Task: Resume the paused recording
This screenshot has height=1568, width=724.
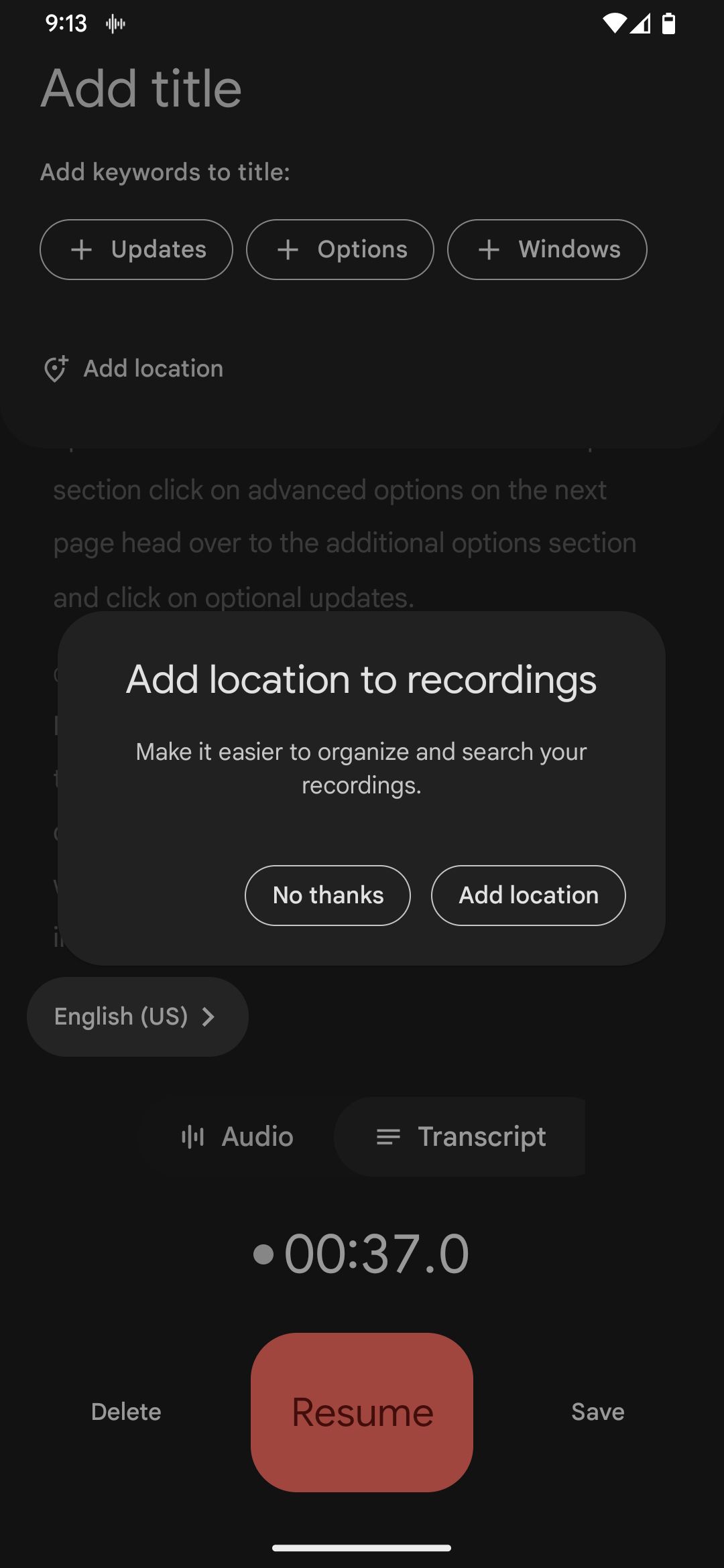Action: coord(361,1412)
